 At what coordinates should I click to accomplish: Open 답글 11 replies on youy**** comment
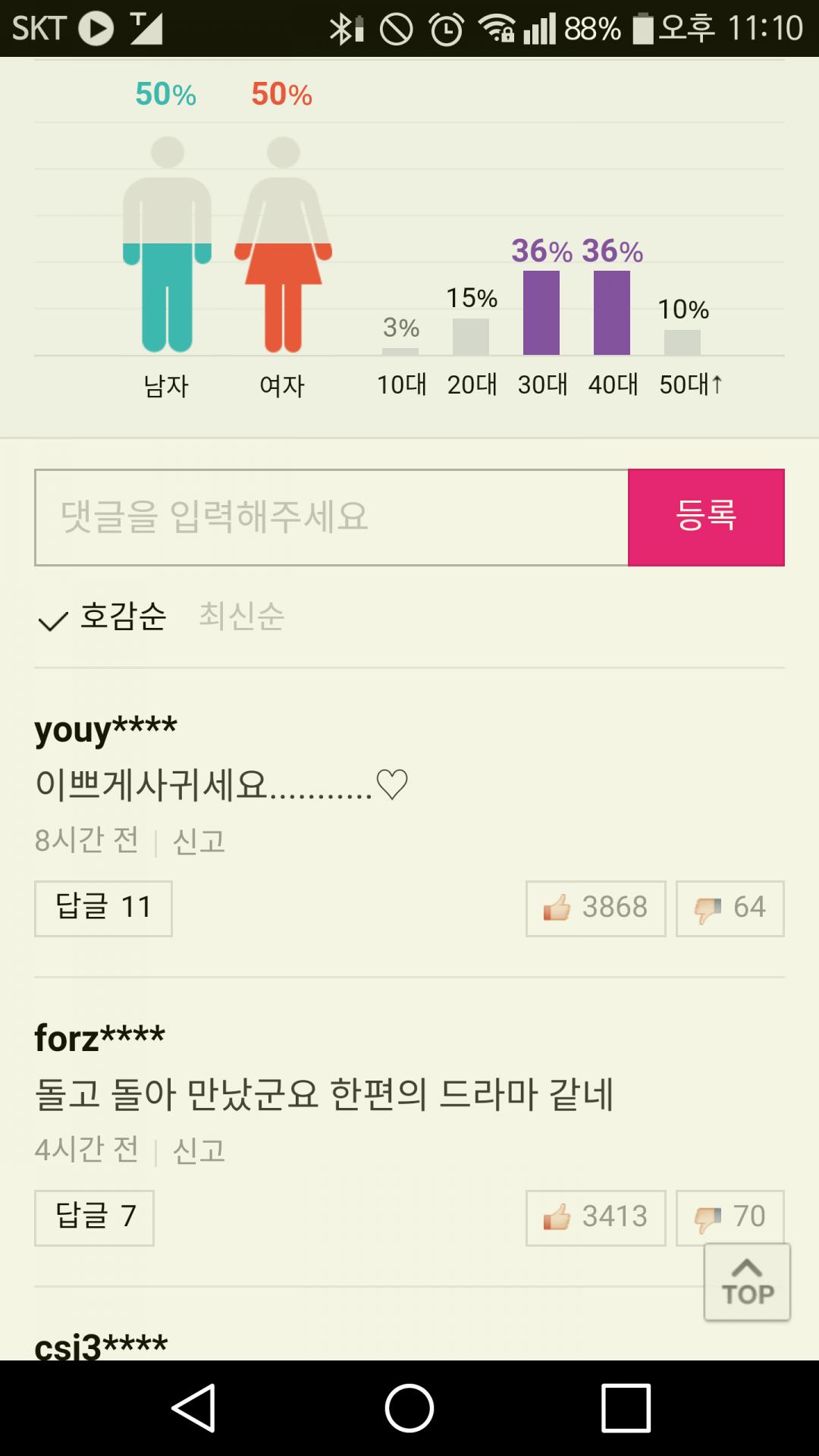tap(103, 908)
